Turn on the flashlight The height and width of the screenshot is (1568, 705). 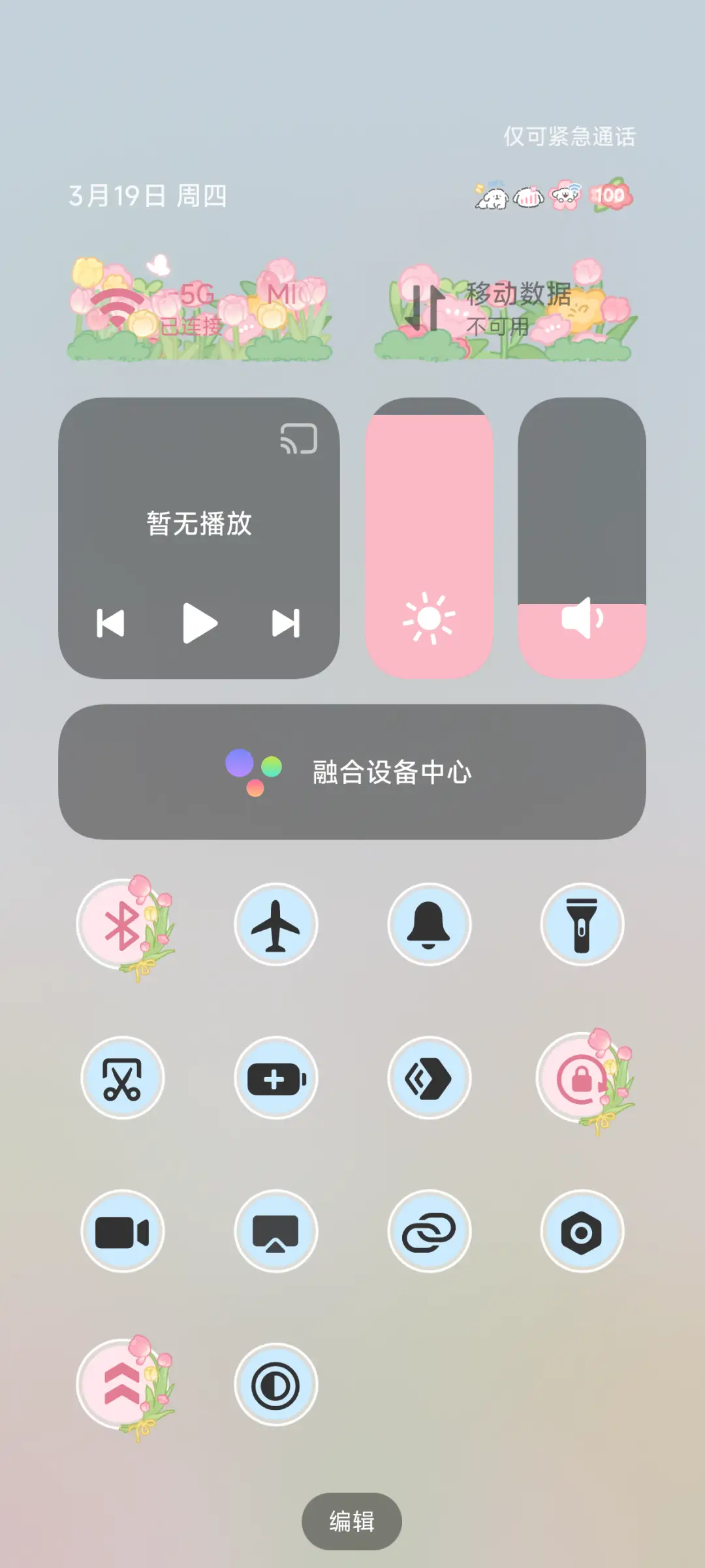pos(582,926)
